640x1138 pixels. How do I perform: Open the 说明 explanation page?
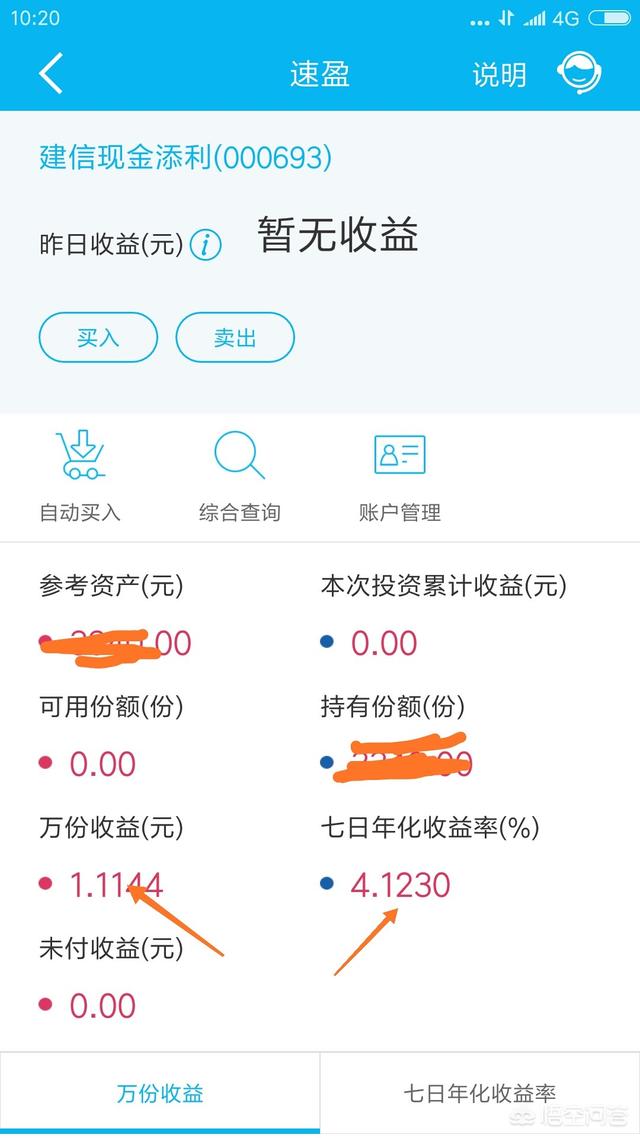(x=499, y=75)
